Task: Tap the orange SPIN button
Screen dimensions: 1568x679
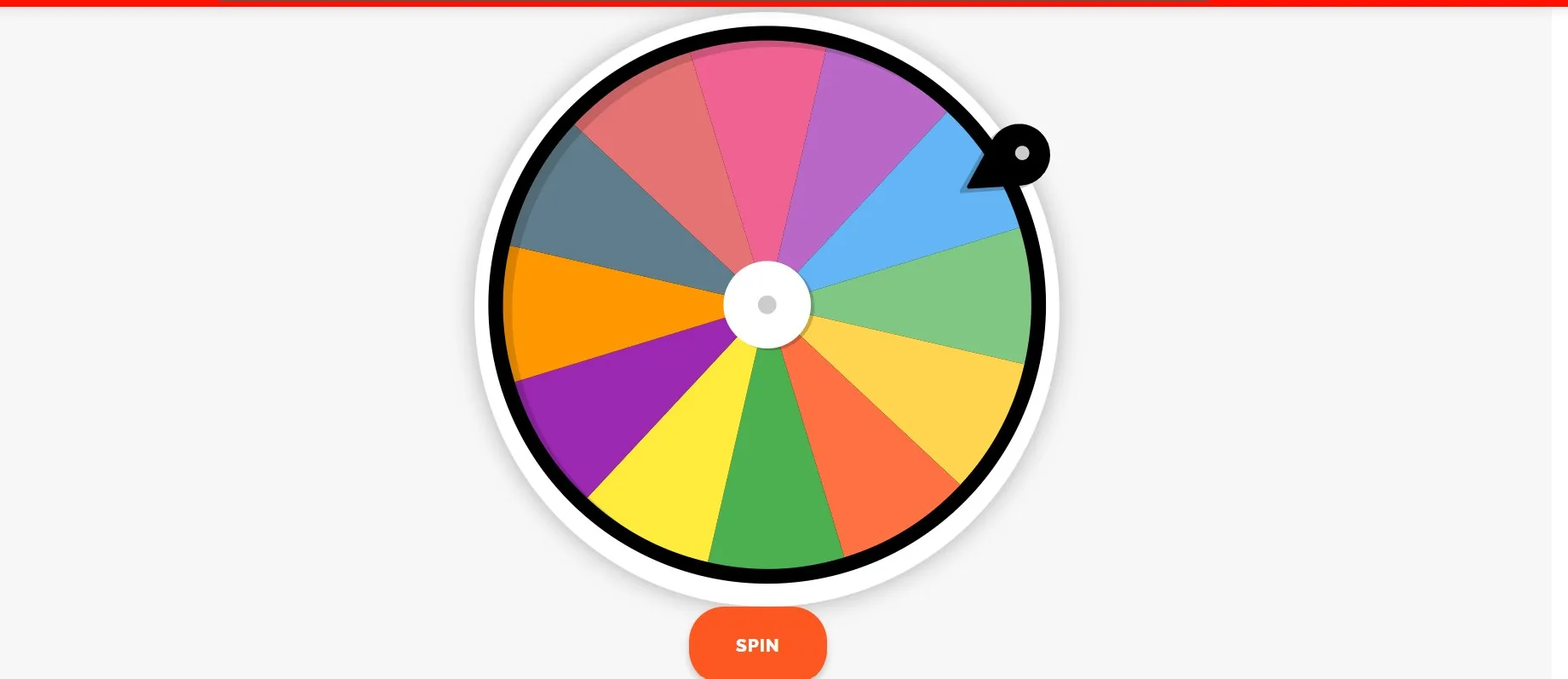Action: [x=757, y=645]
